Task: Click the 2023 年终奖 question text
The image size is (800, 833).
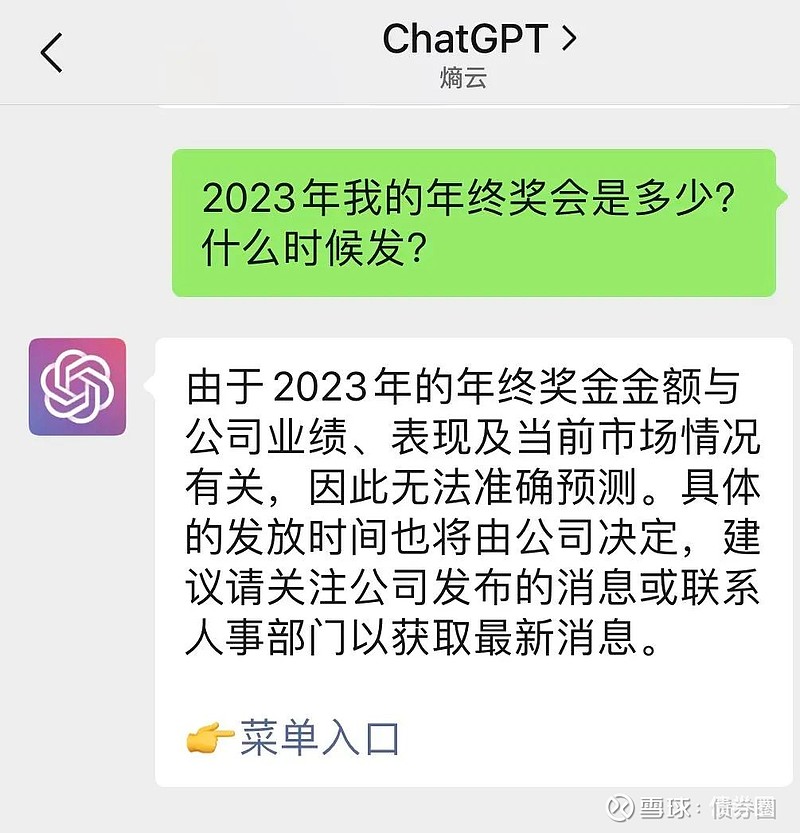Action: 470,196
